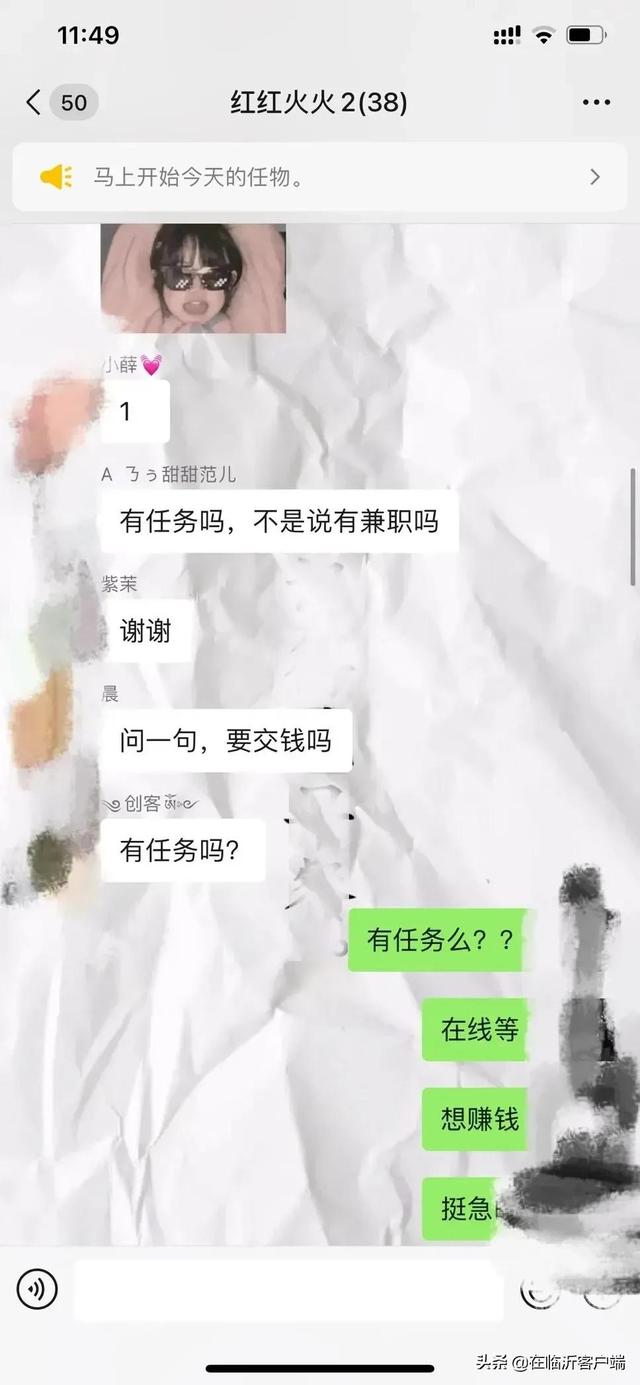View the pink sticker image message
640x1385 pixels.
pos(193,278)
